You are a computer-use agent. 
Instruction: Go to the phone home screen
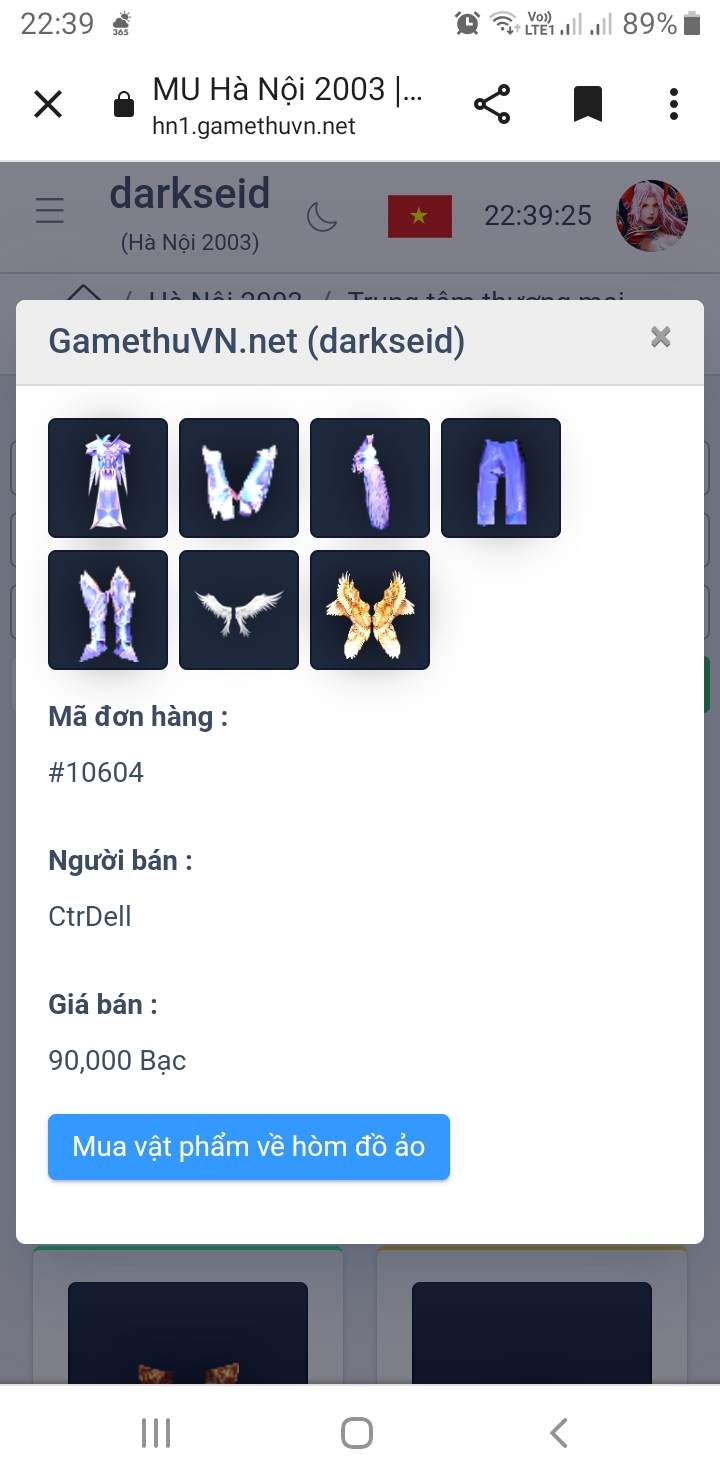(357, 1433)
